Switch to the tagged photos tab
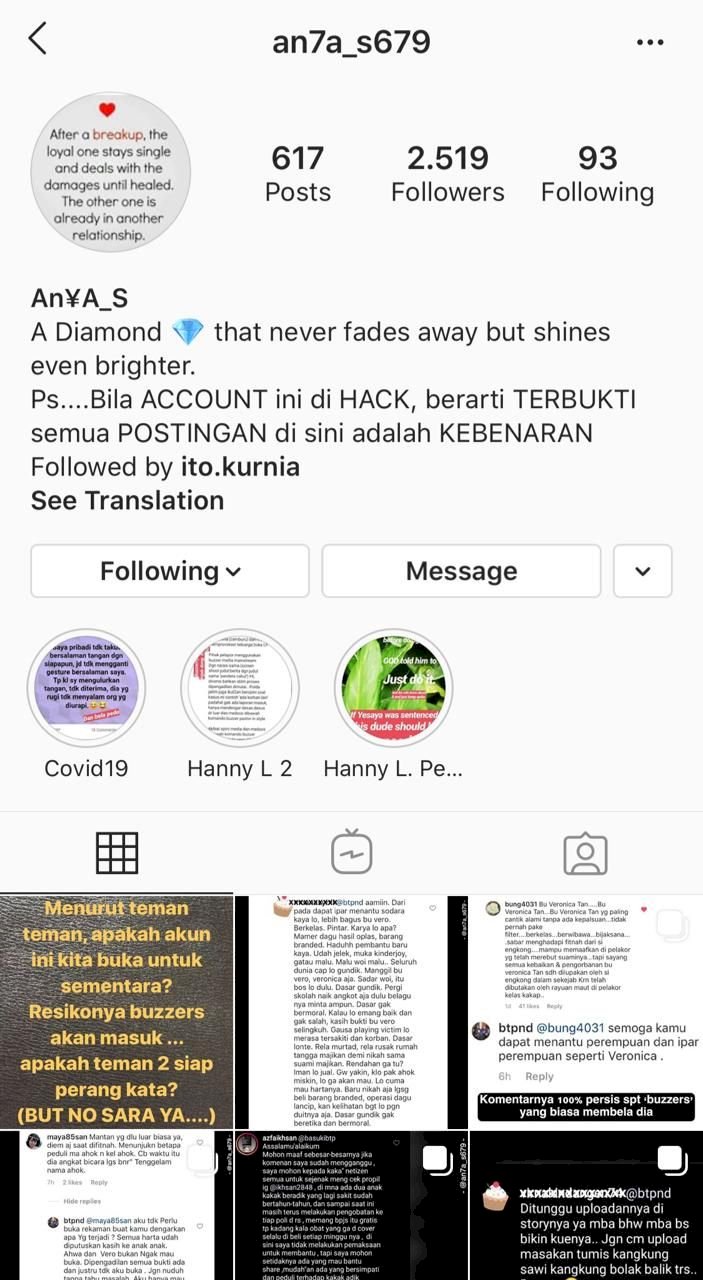703x1280 pixels. (x=585, y=852)
